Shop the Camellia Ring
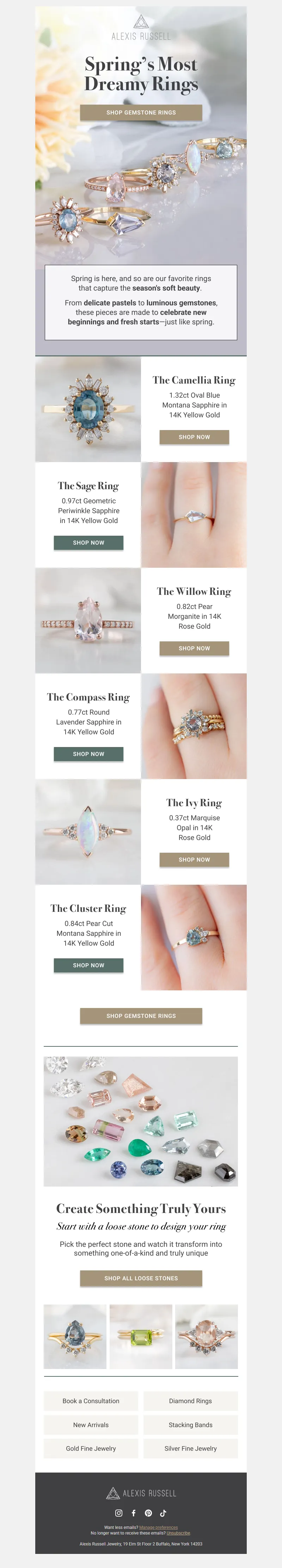 [194, 437]
